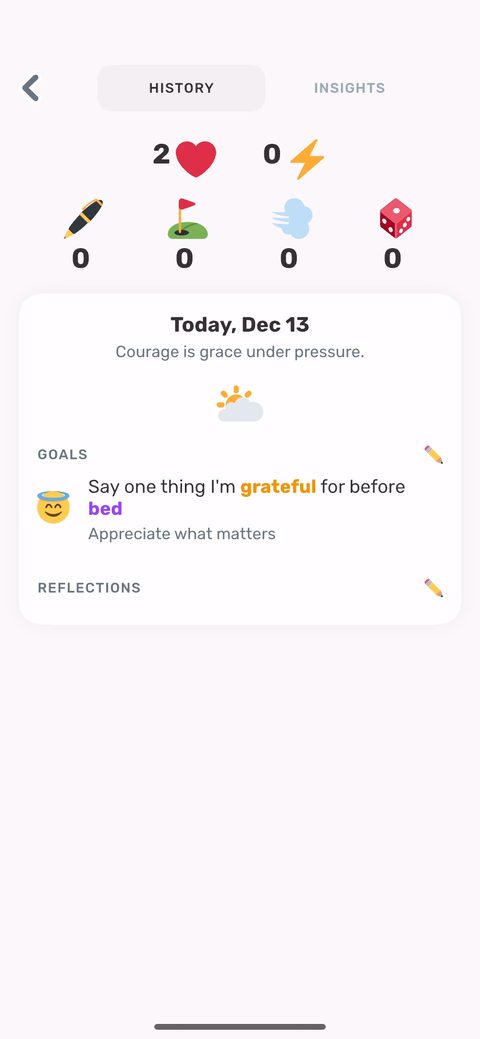The height and width of the screenshot is (1039, 480).
Task: Go back using the arrow
Action: coord(30,87)
